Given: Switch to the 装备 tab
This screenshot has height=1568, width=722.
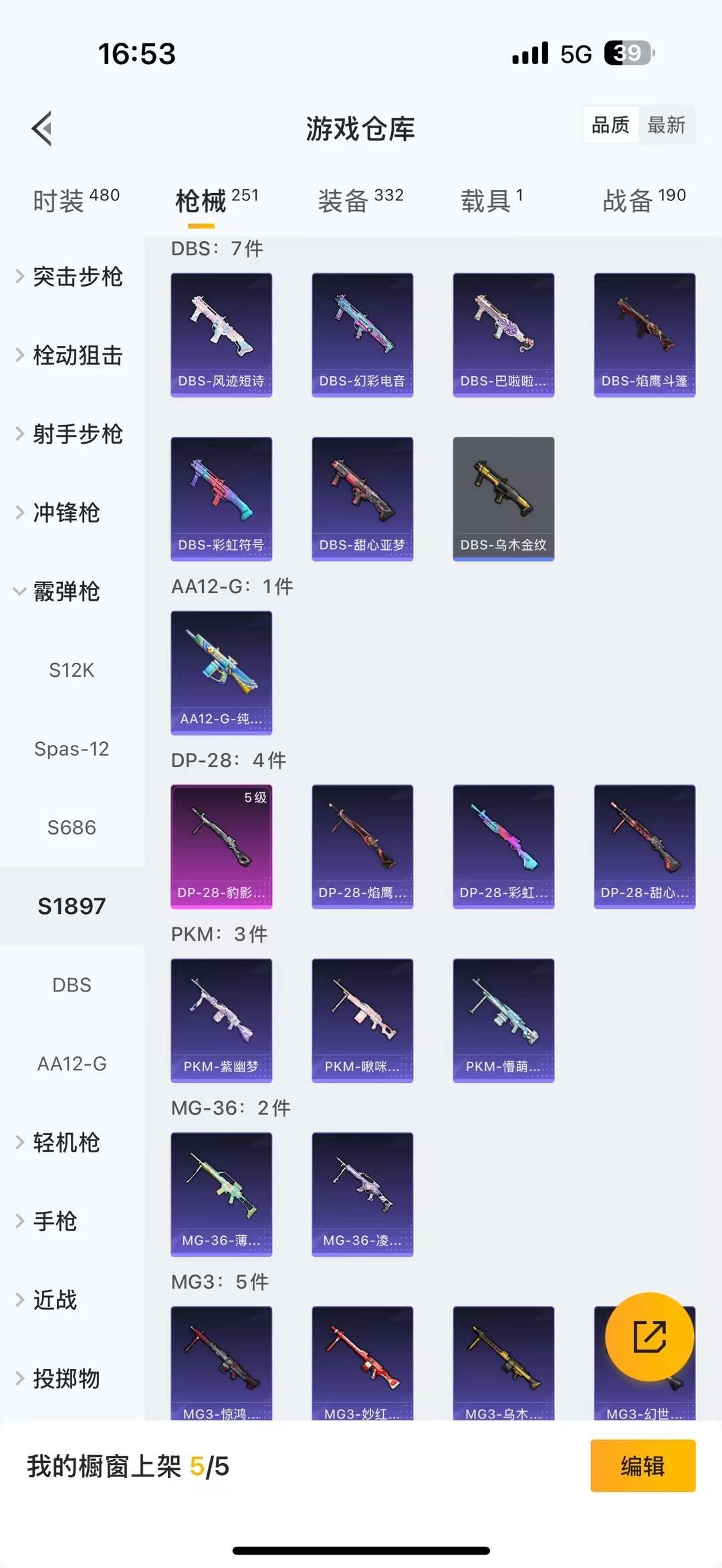Looking at the screenshot, I should click(360, 200).
